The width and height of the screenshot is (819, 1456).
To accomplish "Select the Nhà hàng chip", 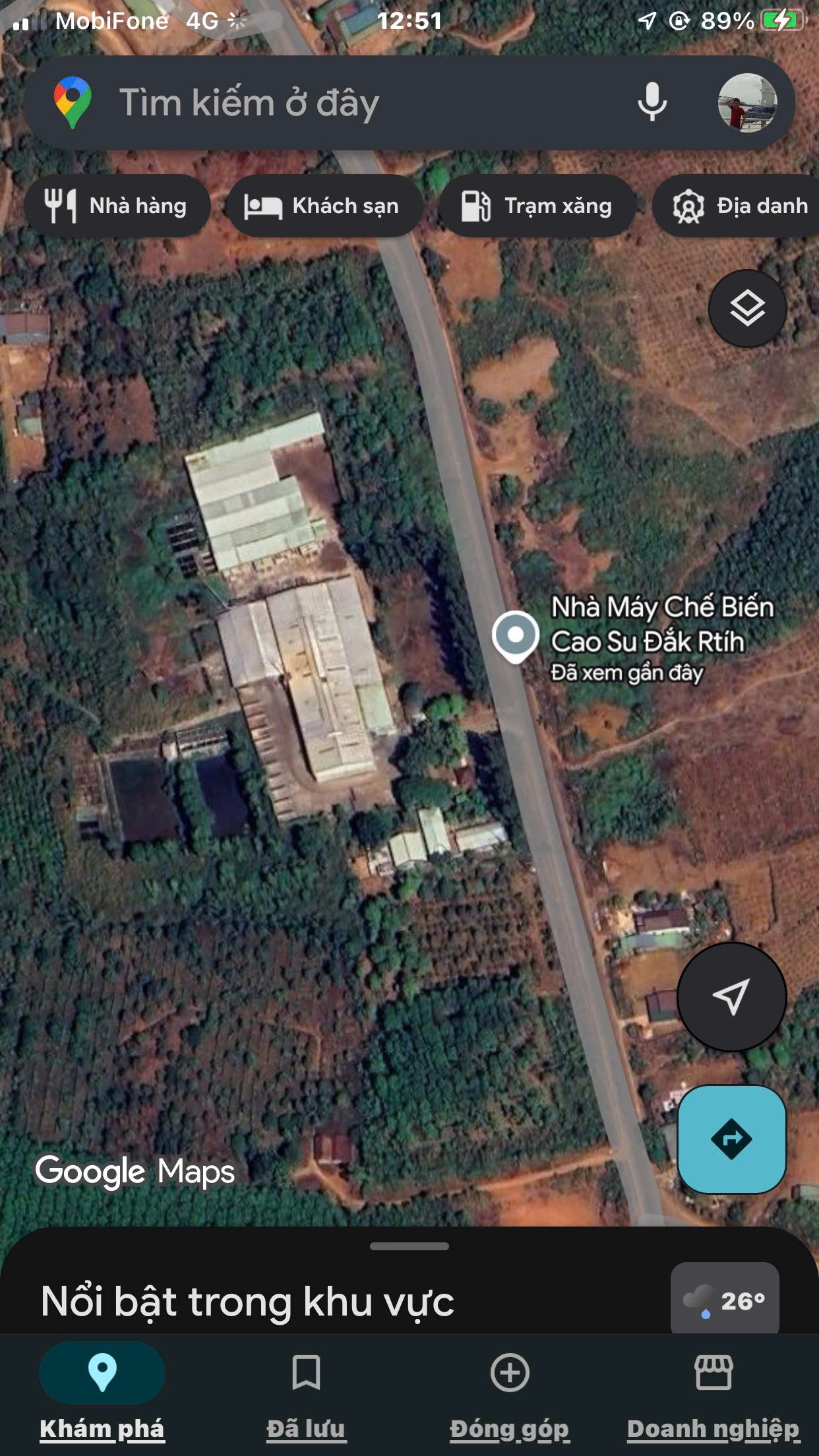I will (x=117, y=206).
